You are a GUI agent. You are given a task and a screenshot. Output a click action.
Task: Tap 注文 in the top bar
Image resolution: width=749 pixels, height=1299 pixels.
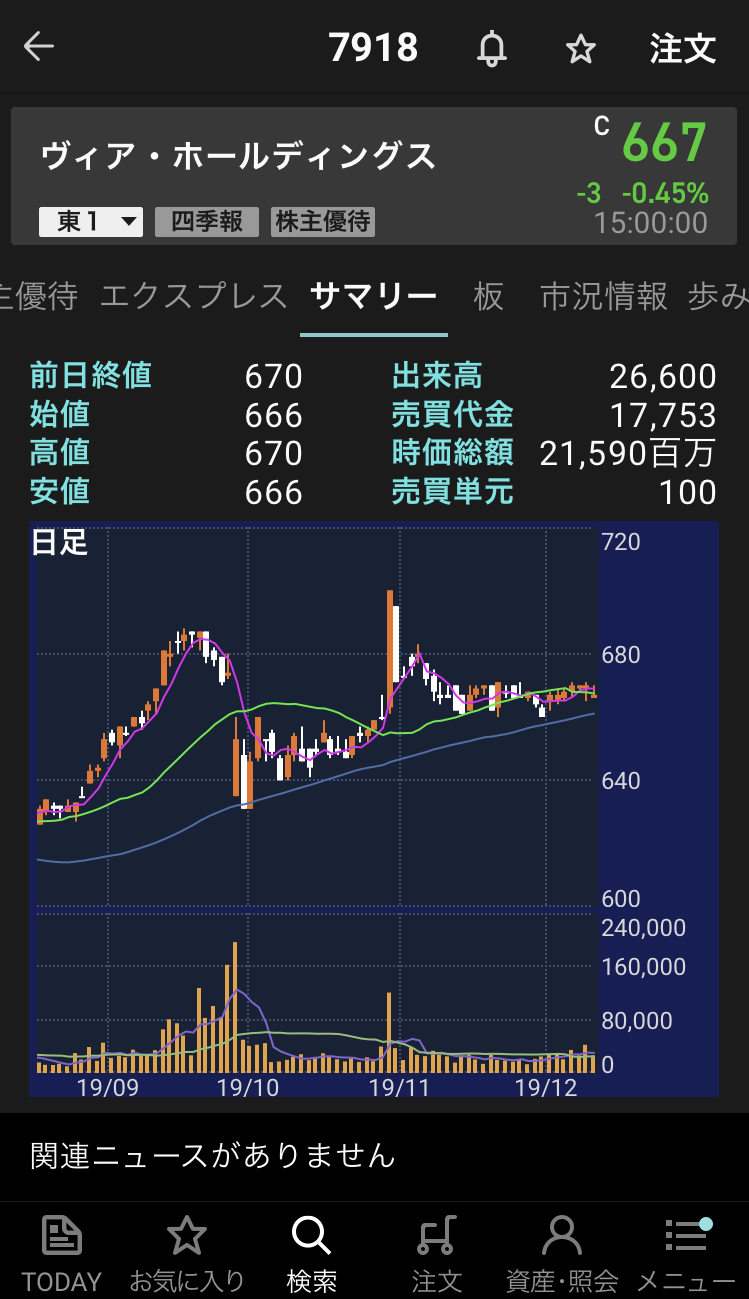click(683, 48)
